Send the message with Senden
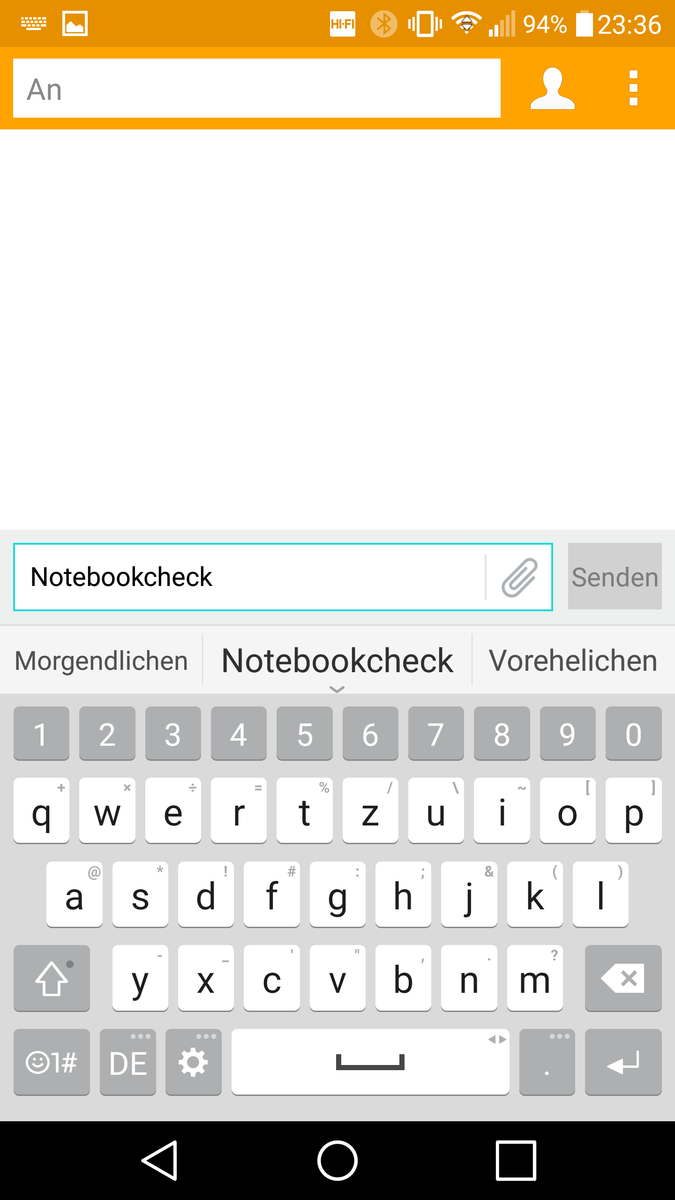This screenshot has height=1200, width=675. [x=614, y=577]
